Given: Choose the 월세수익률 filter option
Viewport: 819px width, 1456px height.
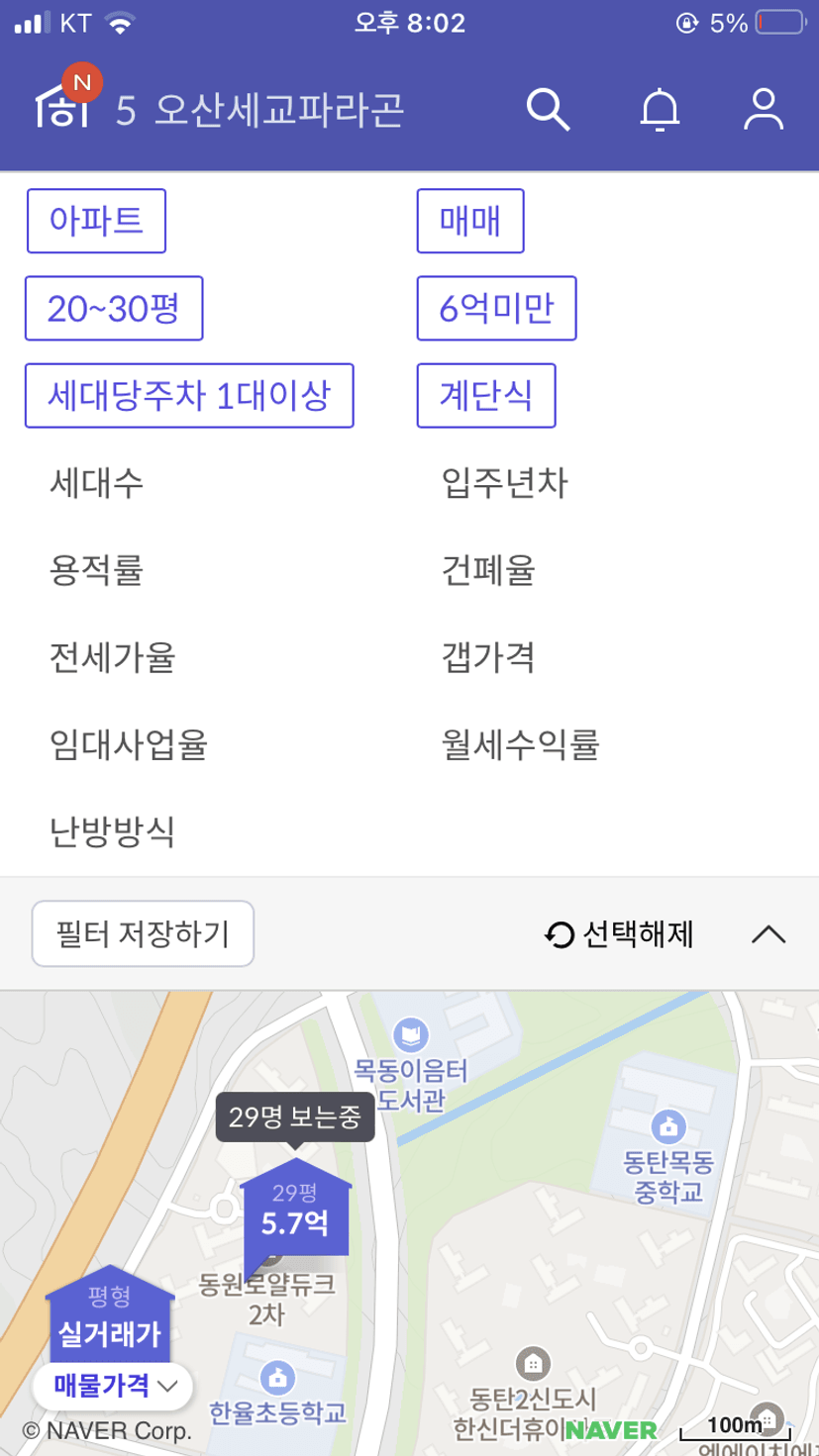Looking at the screenshot, I should [x=521, y=744].
